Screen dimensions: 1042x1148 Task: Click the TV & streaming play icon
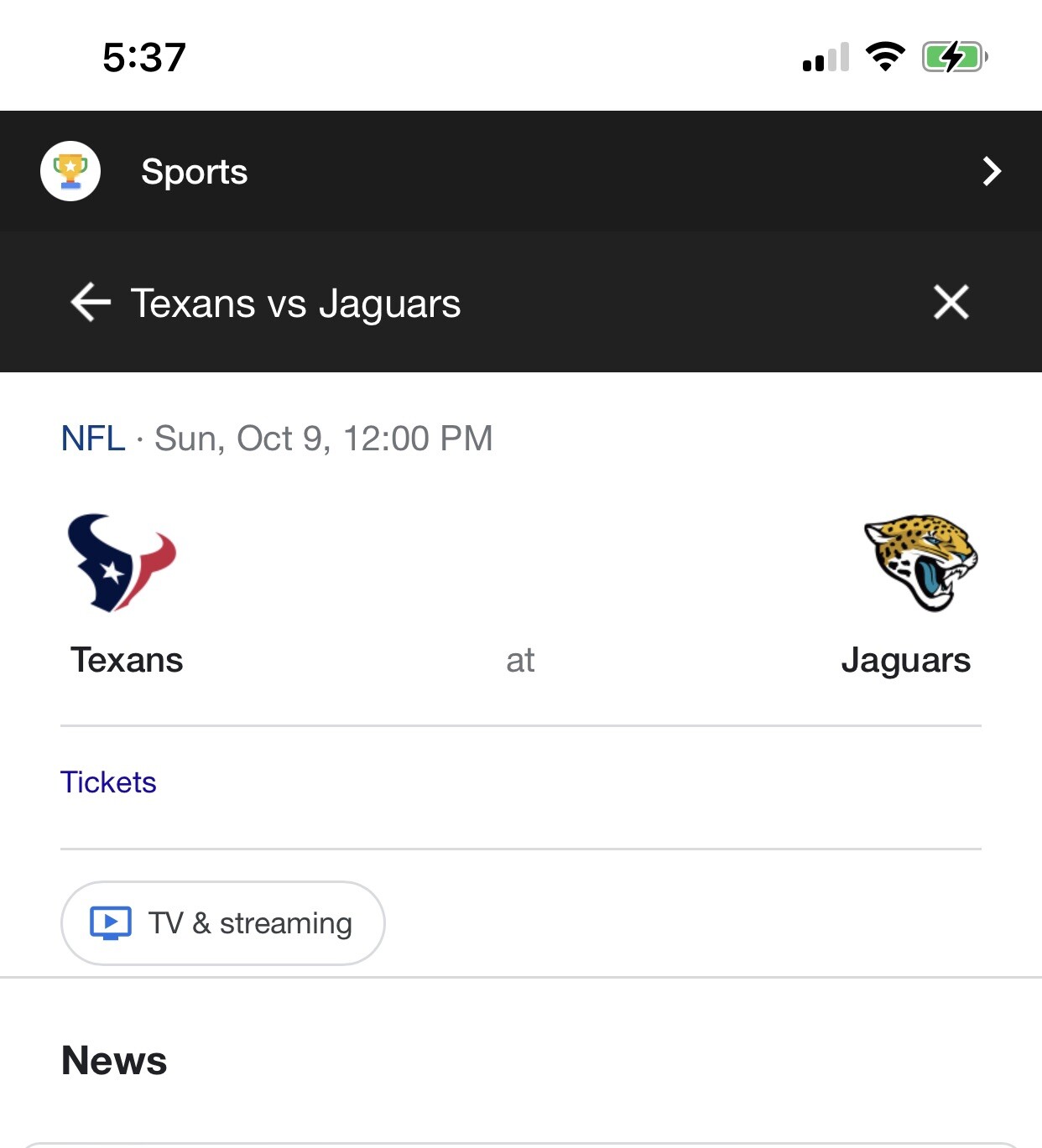pos(110,922)
